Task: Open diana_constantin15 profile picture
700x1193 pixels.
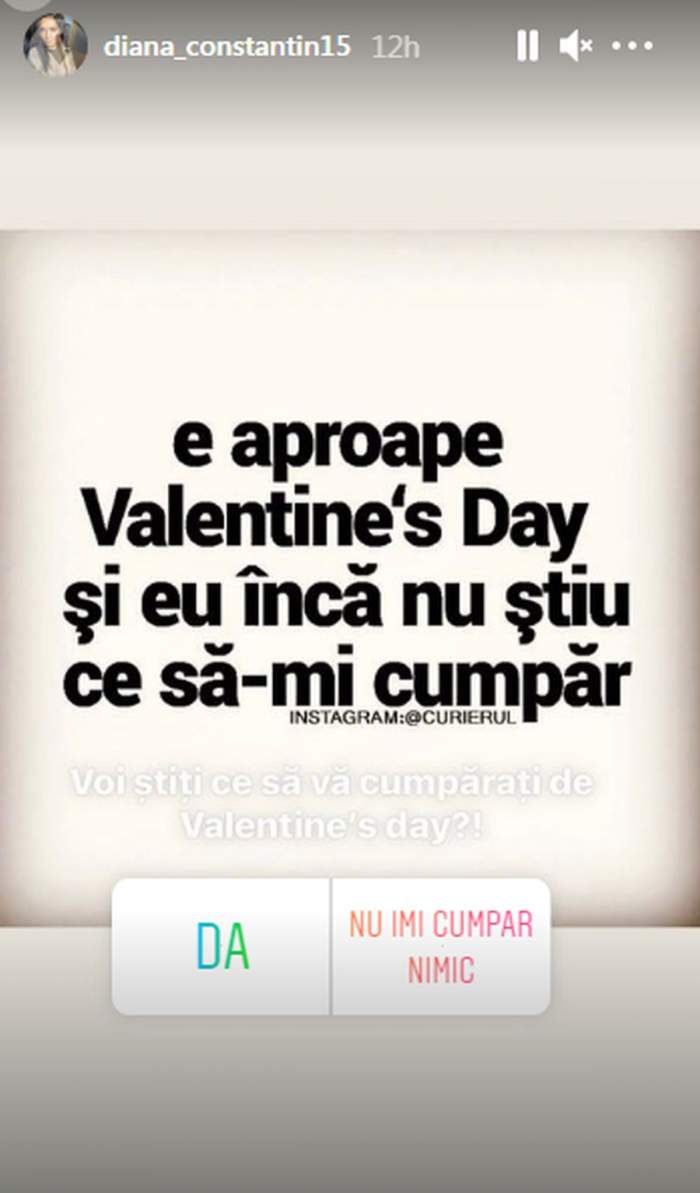Action: pyautogui.click(x=55, y=45)
